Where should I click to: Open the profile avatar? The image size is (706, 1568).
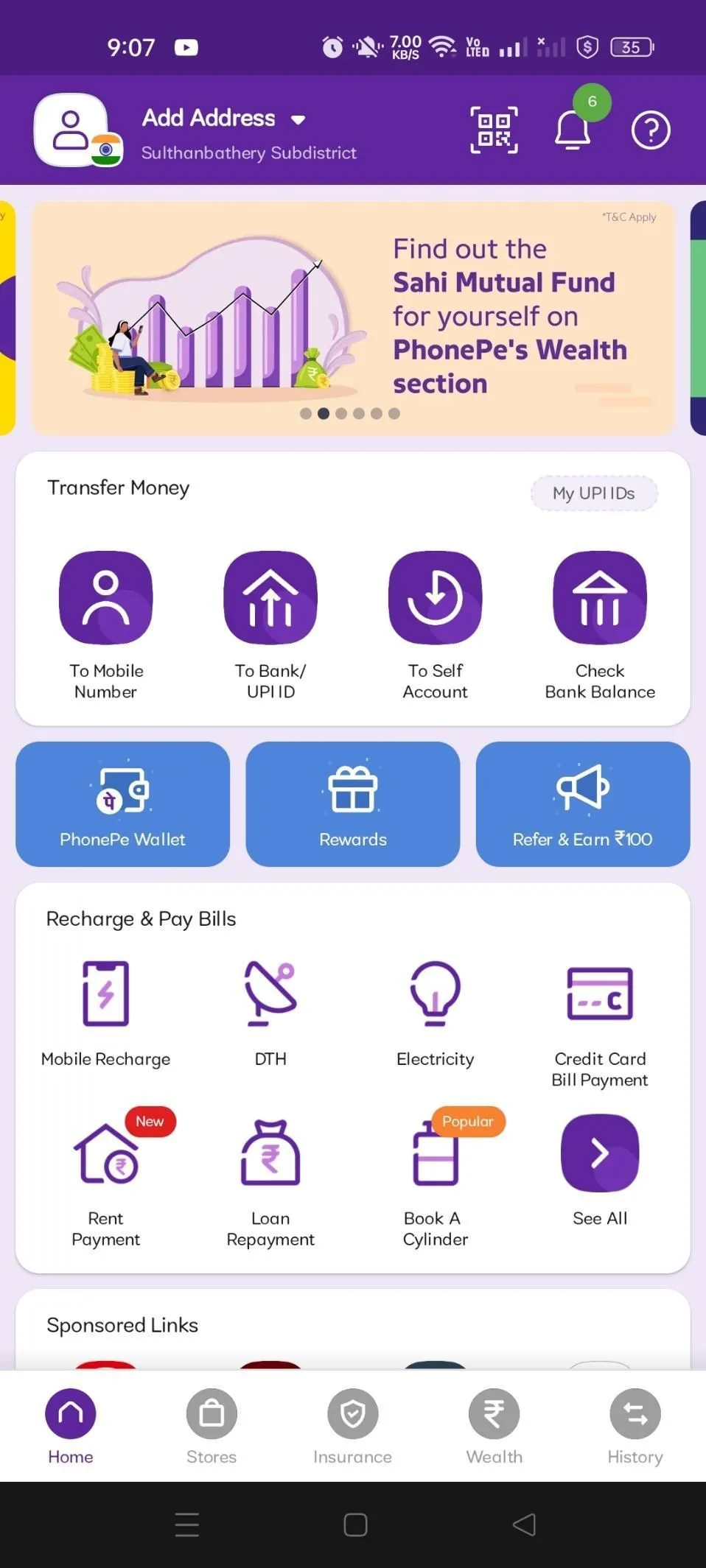coord(72,130)
